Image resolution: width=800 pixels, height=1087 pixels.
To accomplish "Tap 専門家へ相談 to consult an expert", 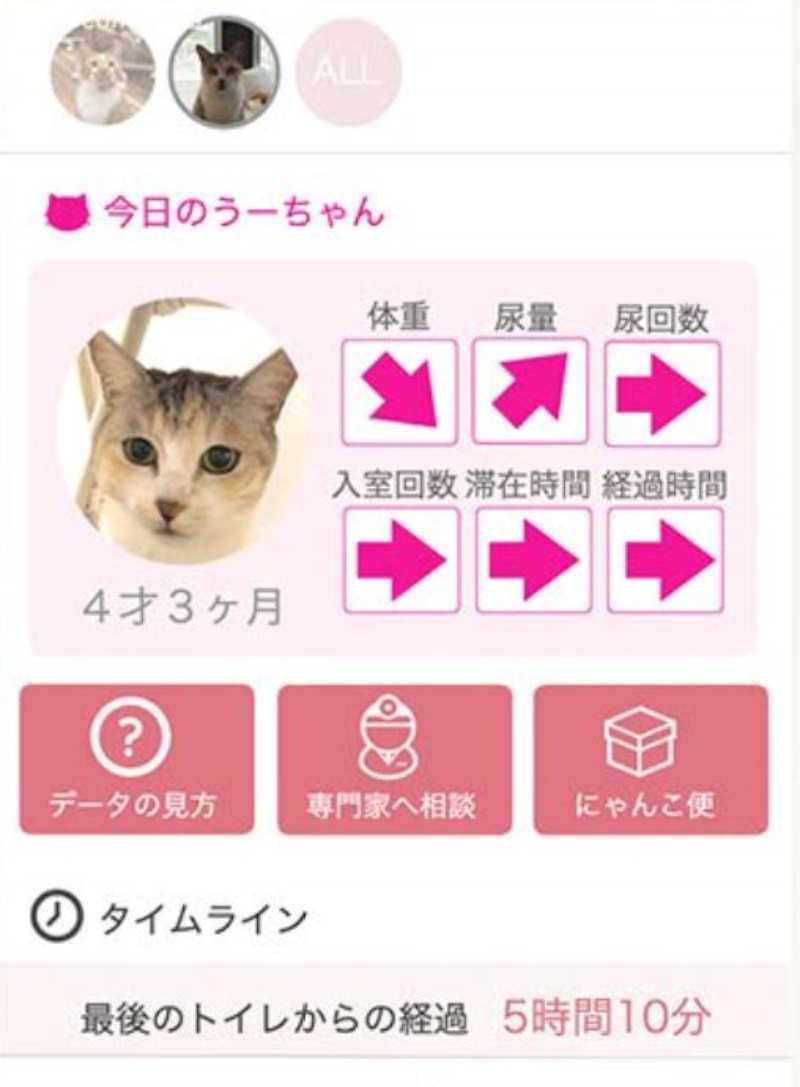I will (394, 759).
